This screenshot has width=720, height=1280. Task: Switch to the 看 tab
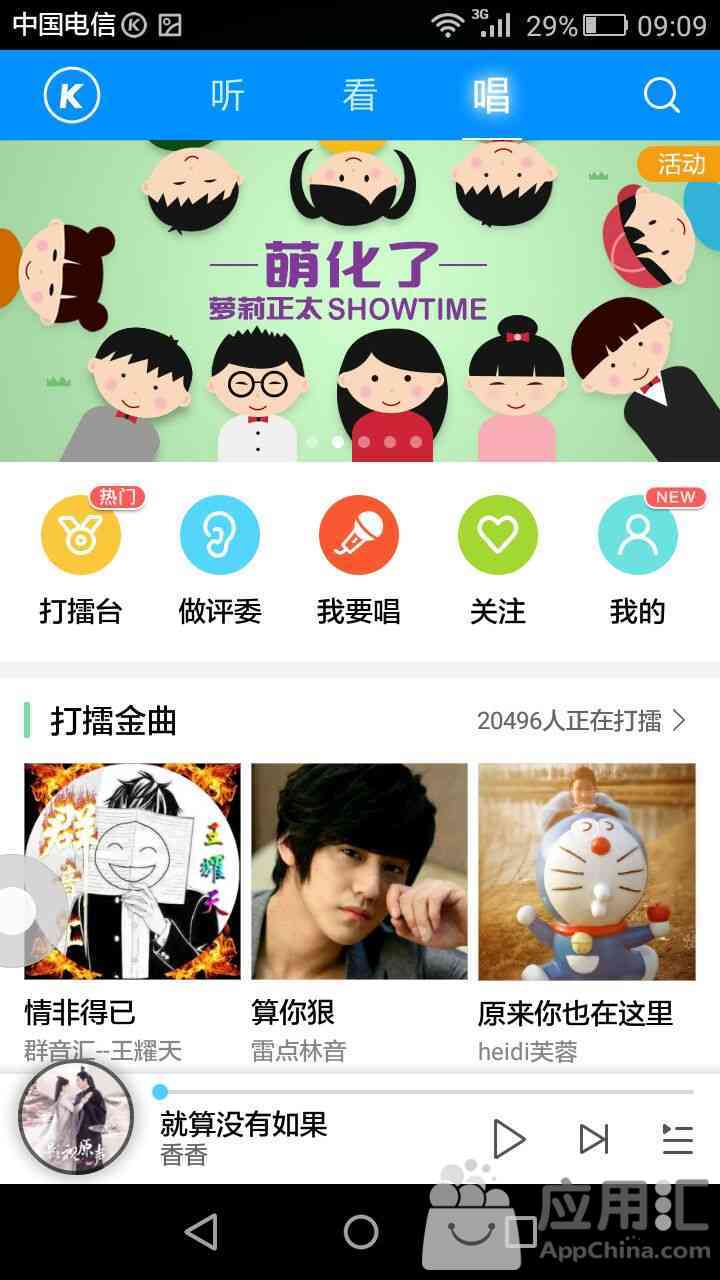[359, 96]
